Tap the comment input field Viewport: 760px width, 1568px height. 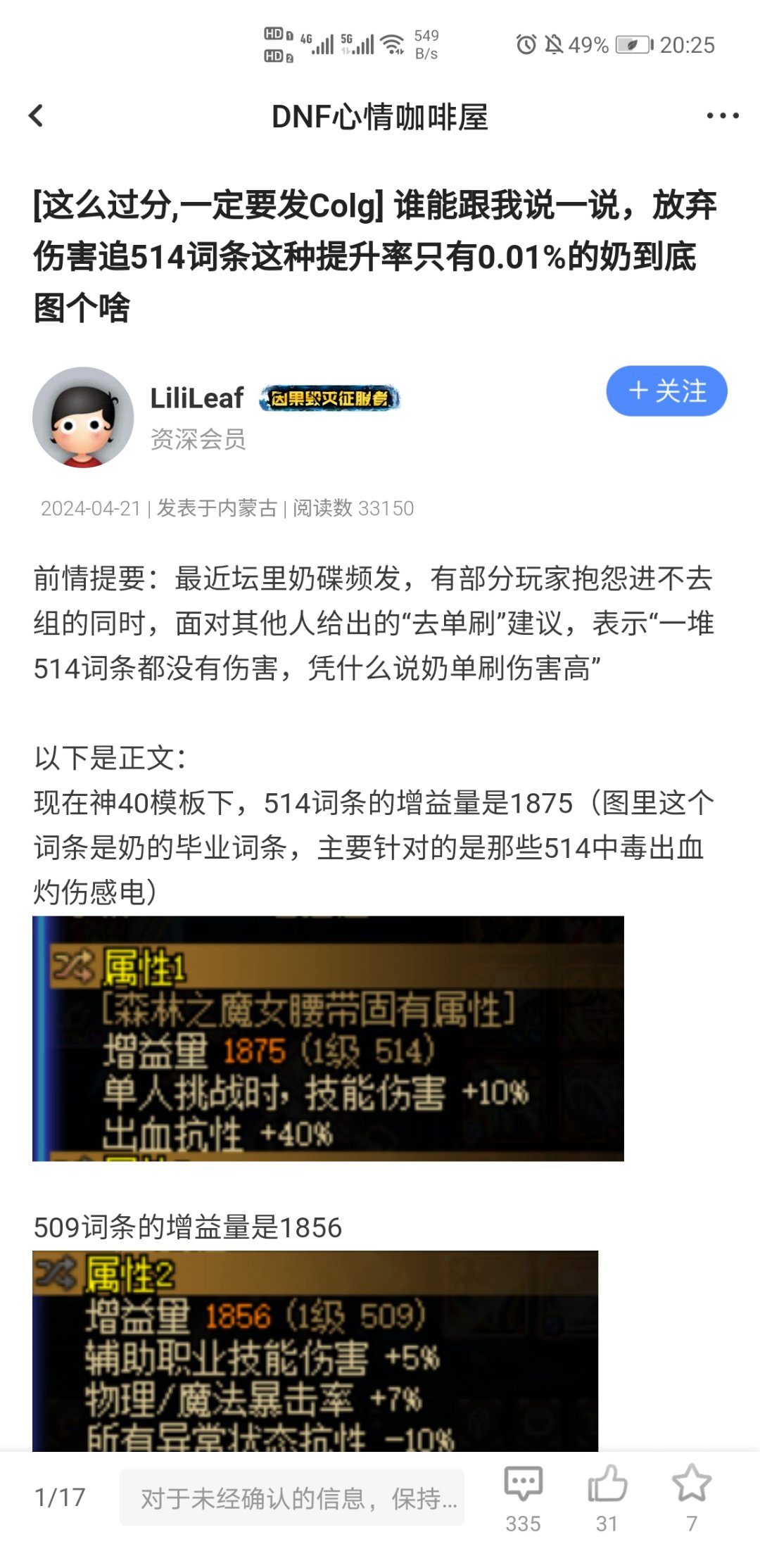[292, 1498]
